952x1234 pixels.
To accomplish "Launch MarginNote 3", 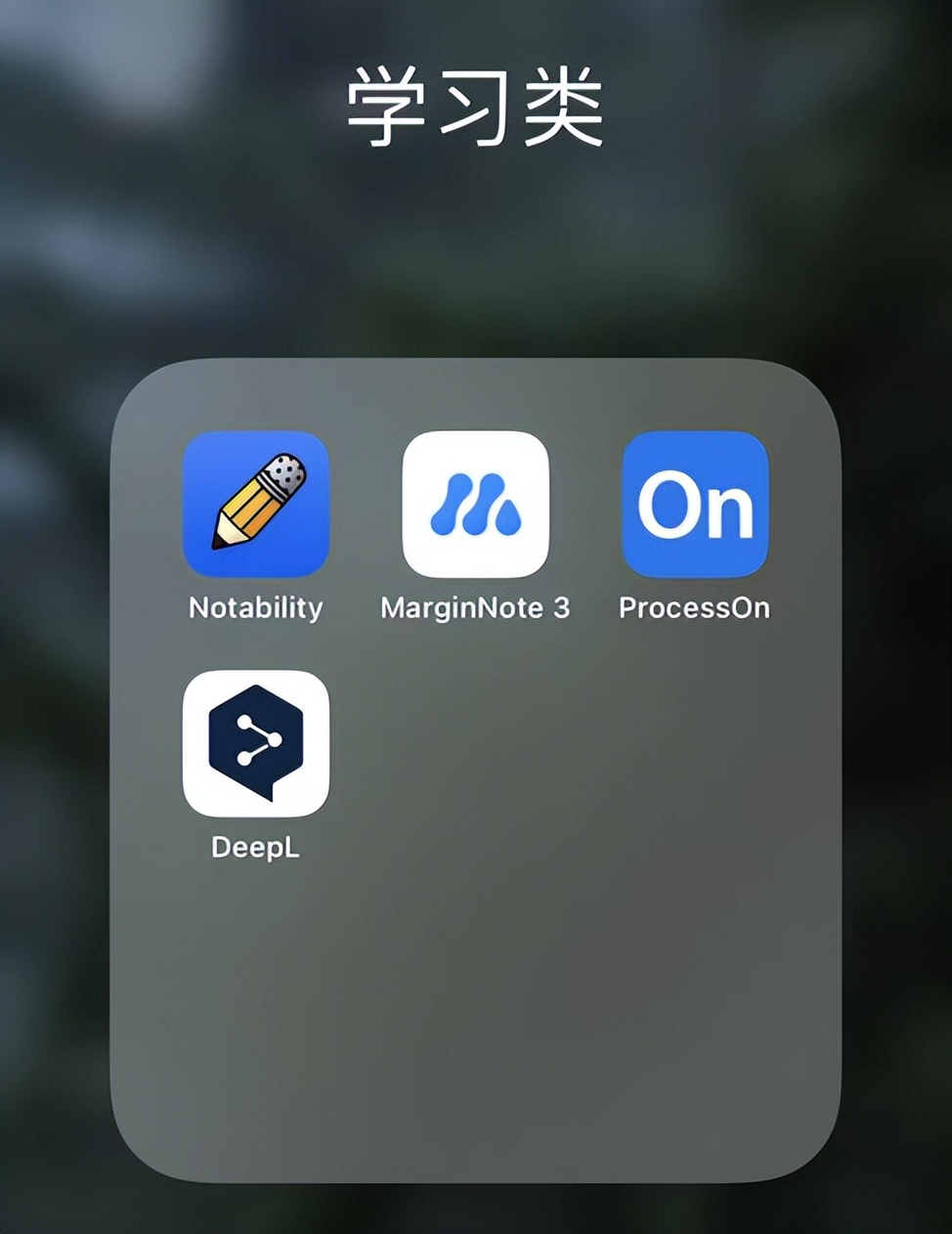I will (475, 505).
